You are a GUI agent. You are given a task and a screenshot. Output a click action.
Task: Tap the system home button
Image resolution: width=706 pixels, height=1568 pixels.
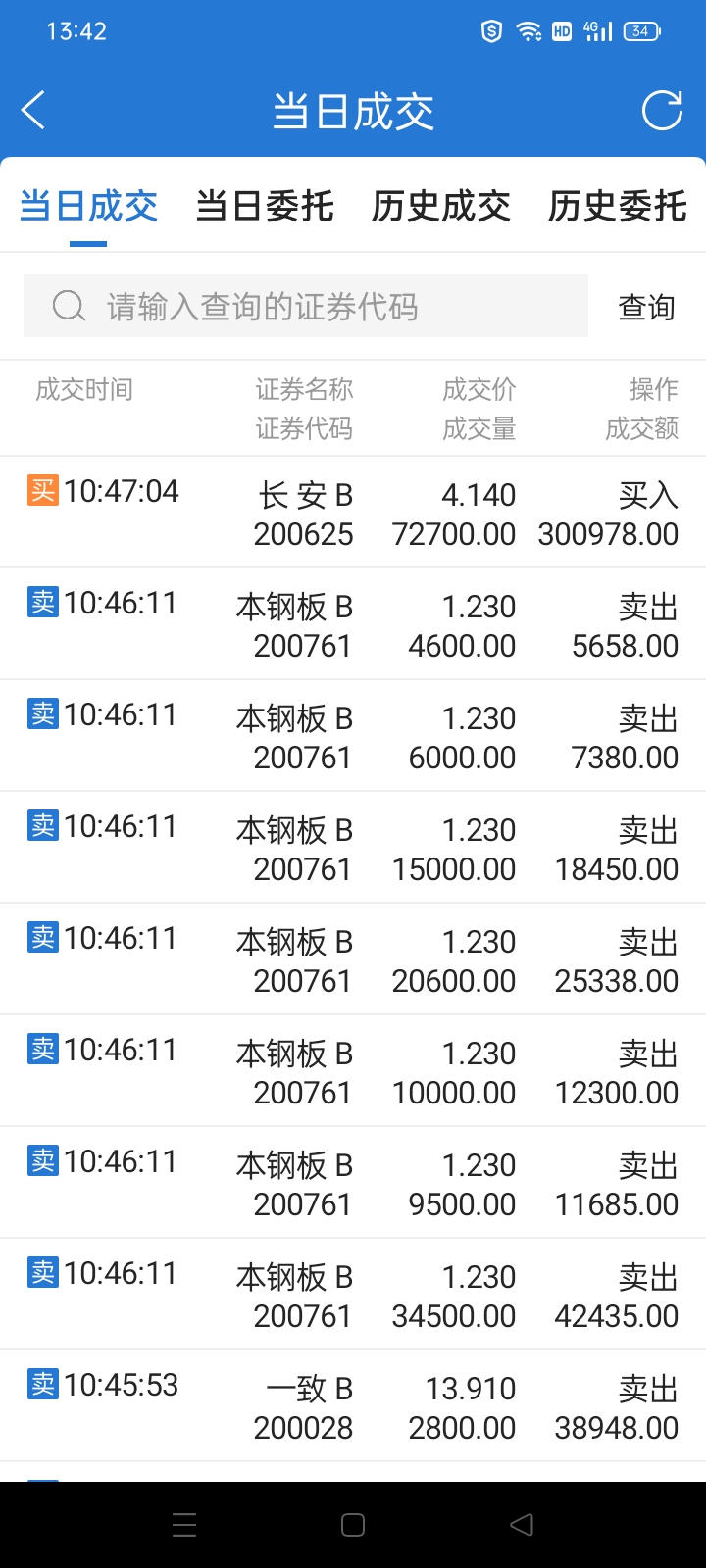tap(353, 1525)
